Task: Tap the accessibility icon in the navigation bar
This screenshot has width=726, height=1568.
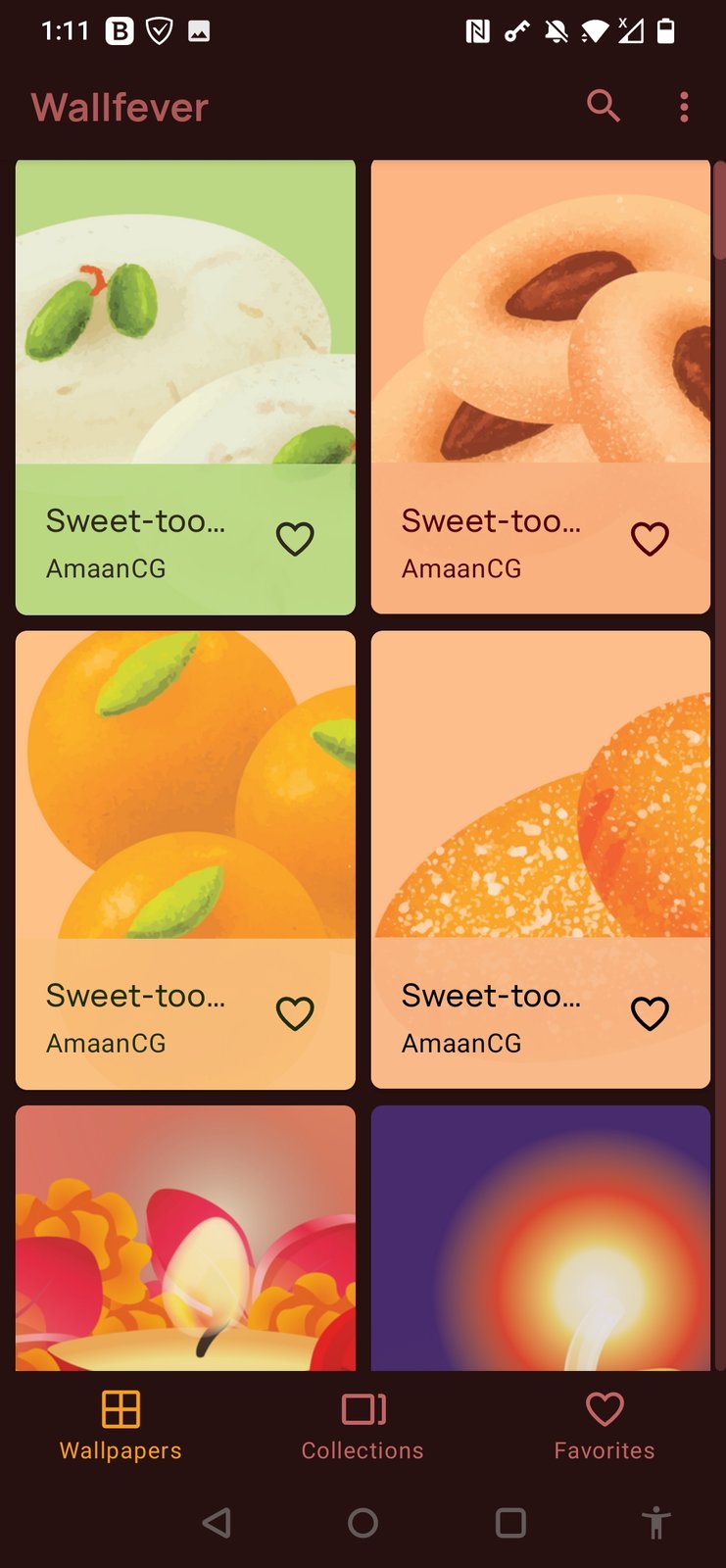Action: coord(654,1524)
